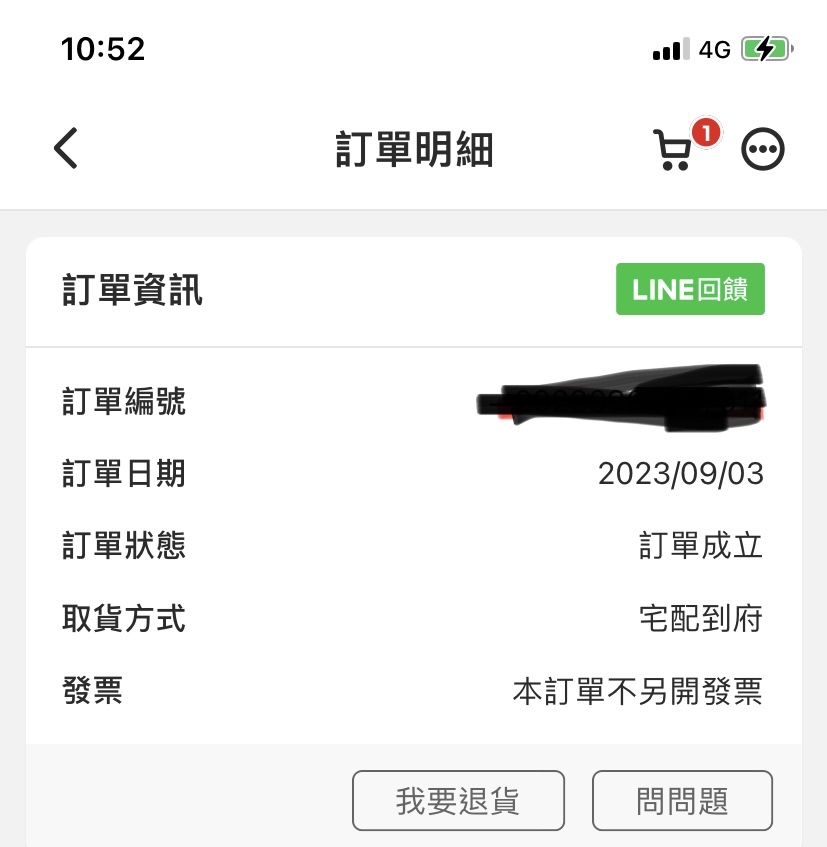Open the more options menu
This screenshot has height=847, width=827.
click(x=763, y=150)
